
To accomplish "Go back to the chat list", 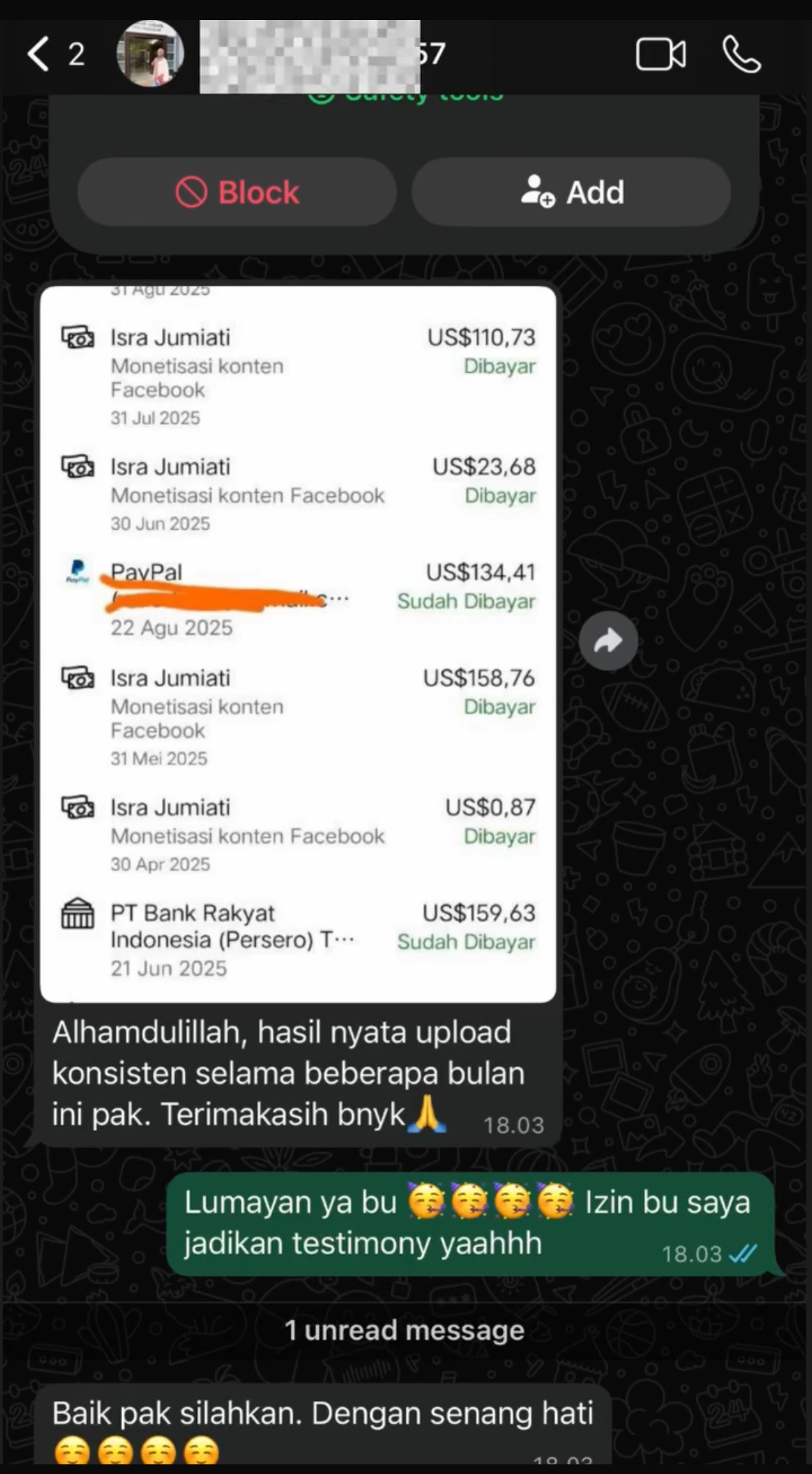I will click(x=39, y=54).
